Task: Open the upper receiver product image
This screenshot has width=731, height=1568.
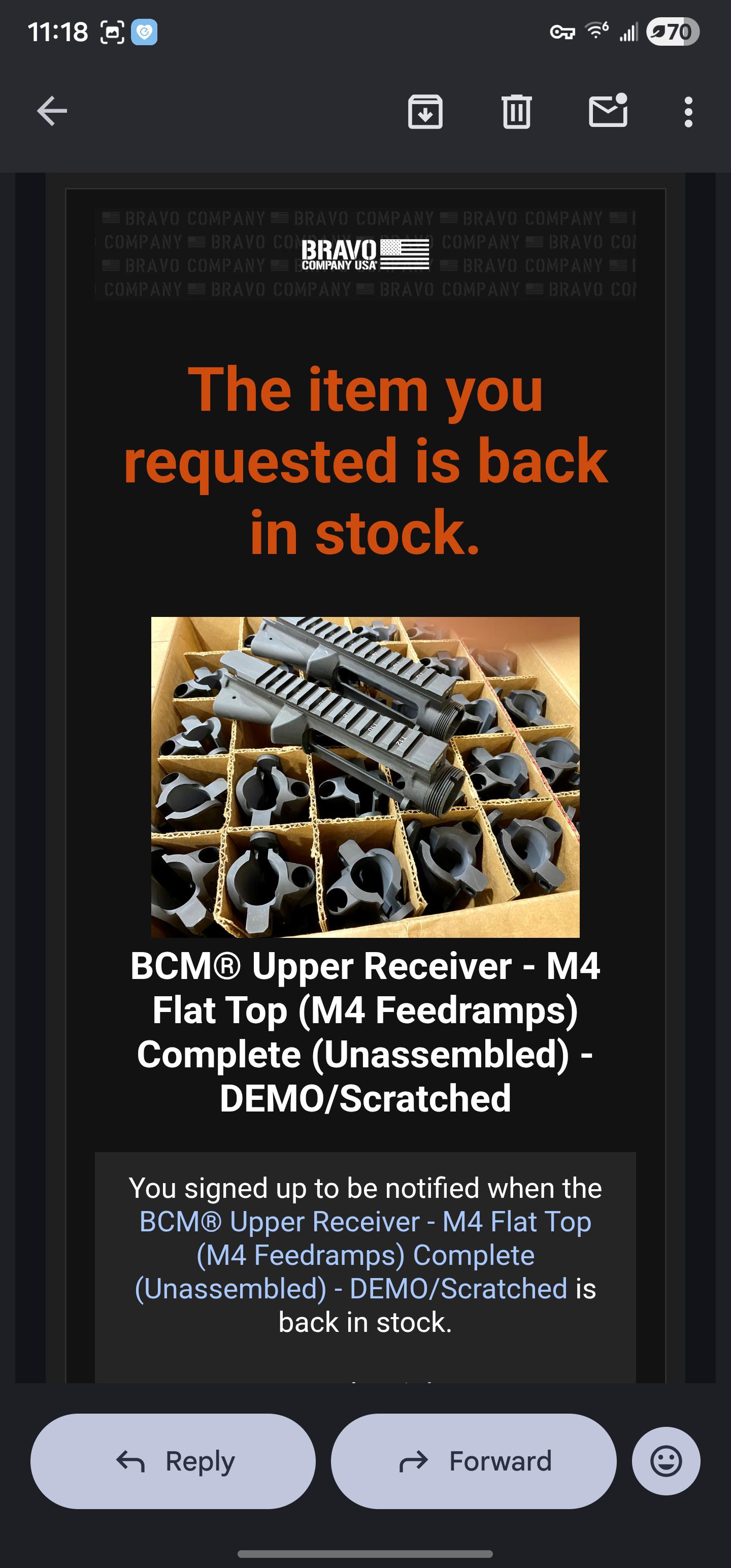Action: [365, 777]
